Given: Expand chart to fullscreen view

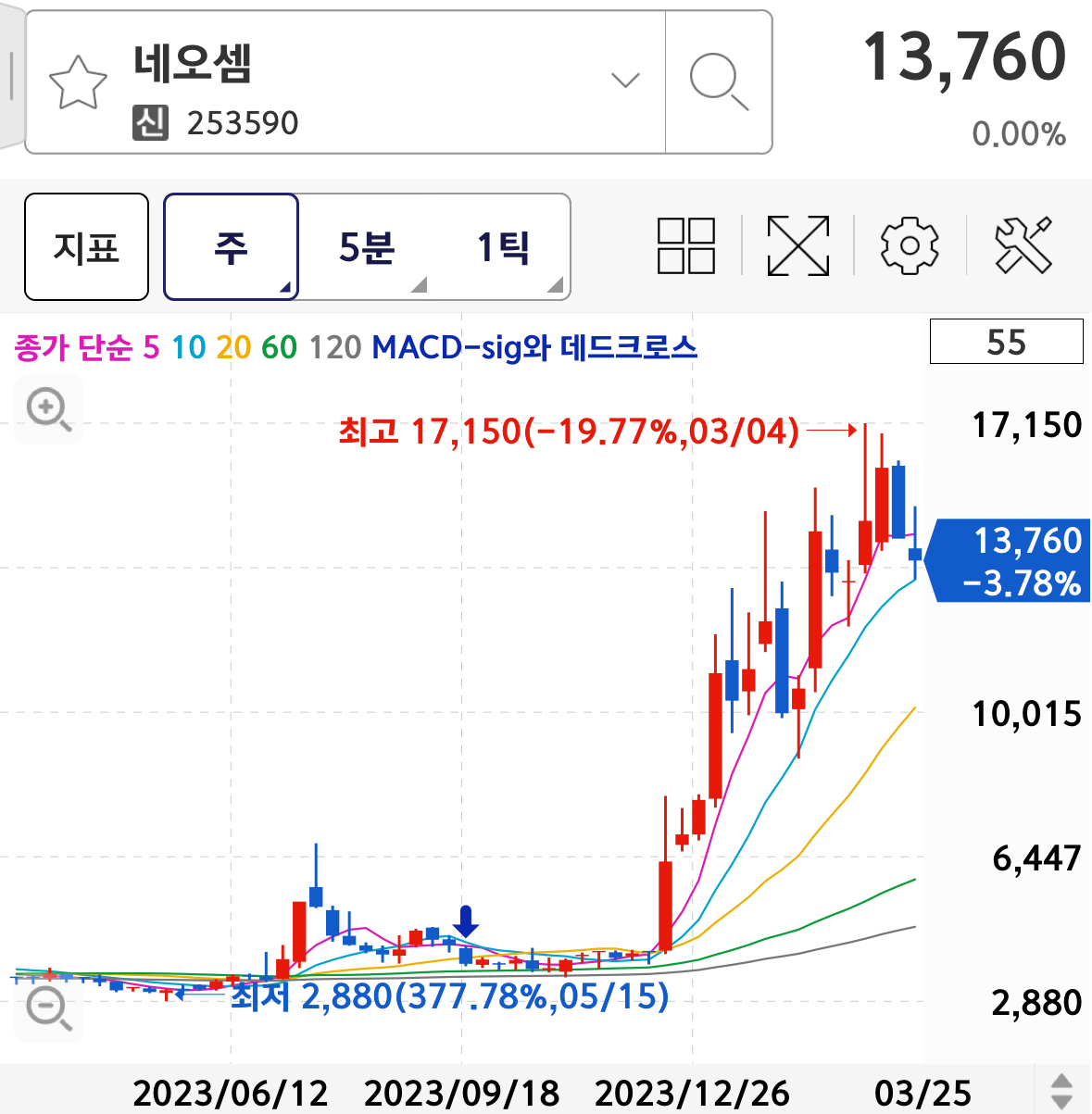Looking at the screenshot, I should 798,245.
